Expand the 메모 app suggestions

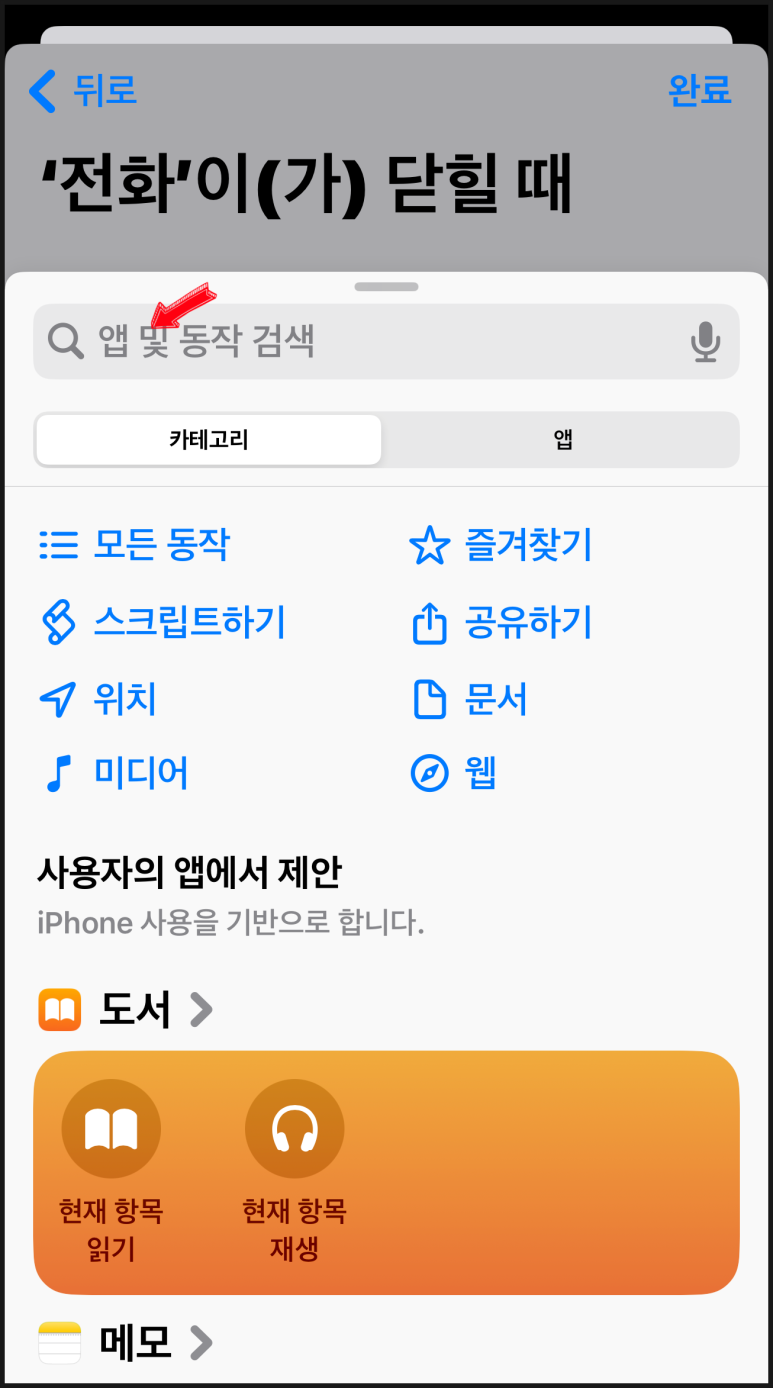point(126,1342)
